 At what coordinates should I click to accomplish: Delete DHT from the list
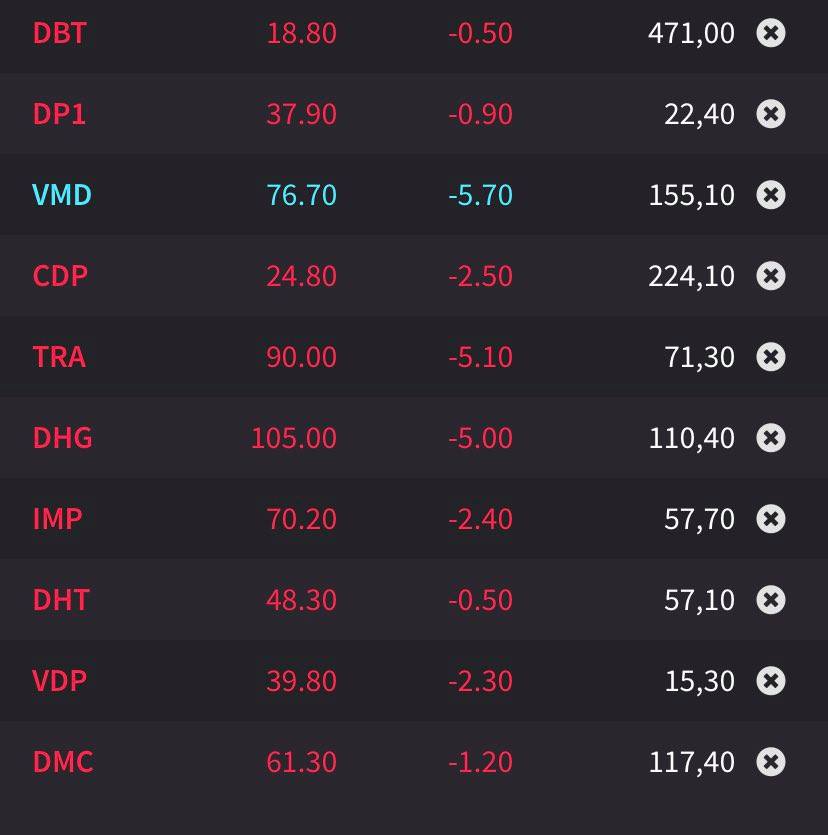(770, 600)
